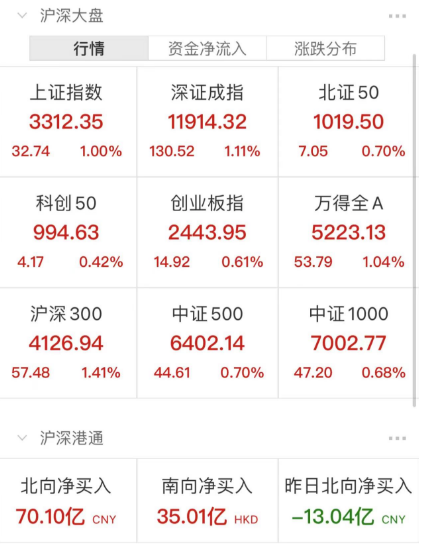View 创业板指 index details
Screen dimensions: 424x546
coord(207,232)
